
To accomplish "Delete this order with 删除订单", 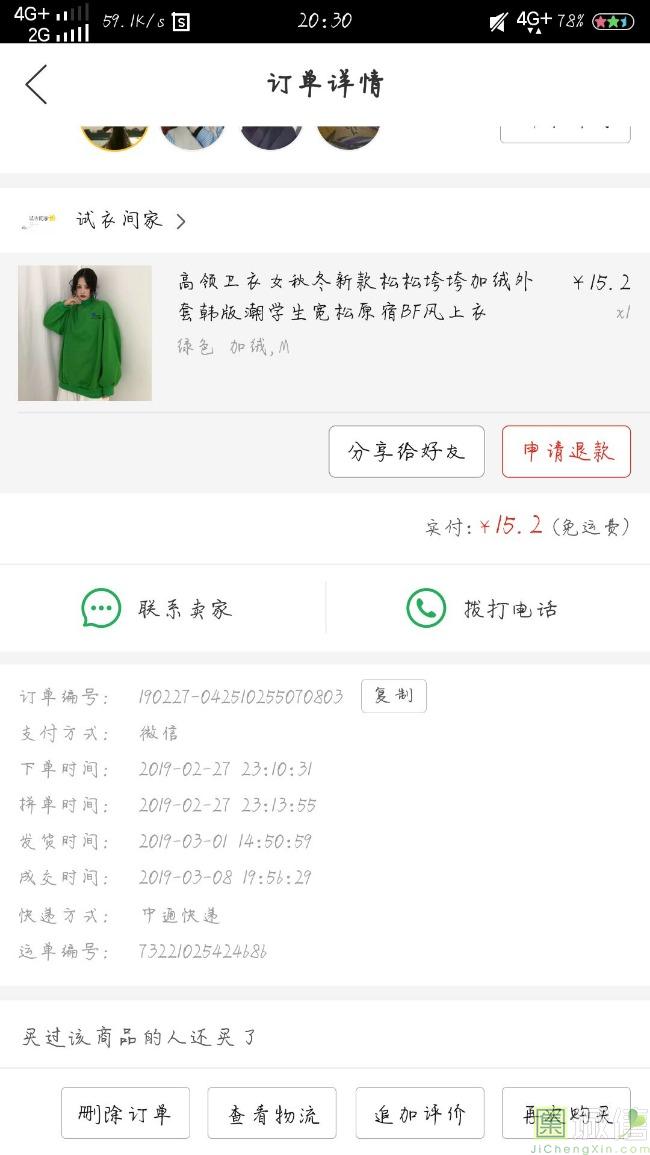I will pyautogui.click(x=125, y=1113).
